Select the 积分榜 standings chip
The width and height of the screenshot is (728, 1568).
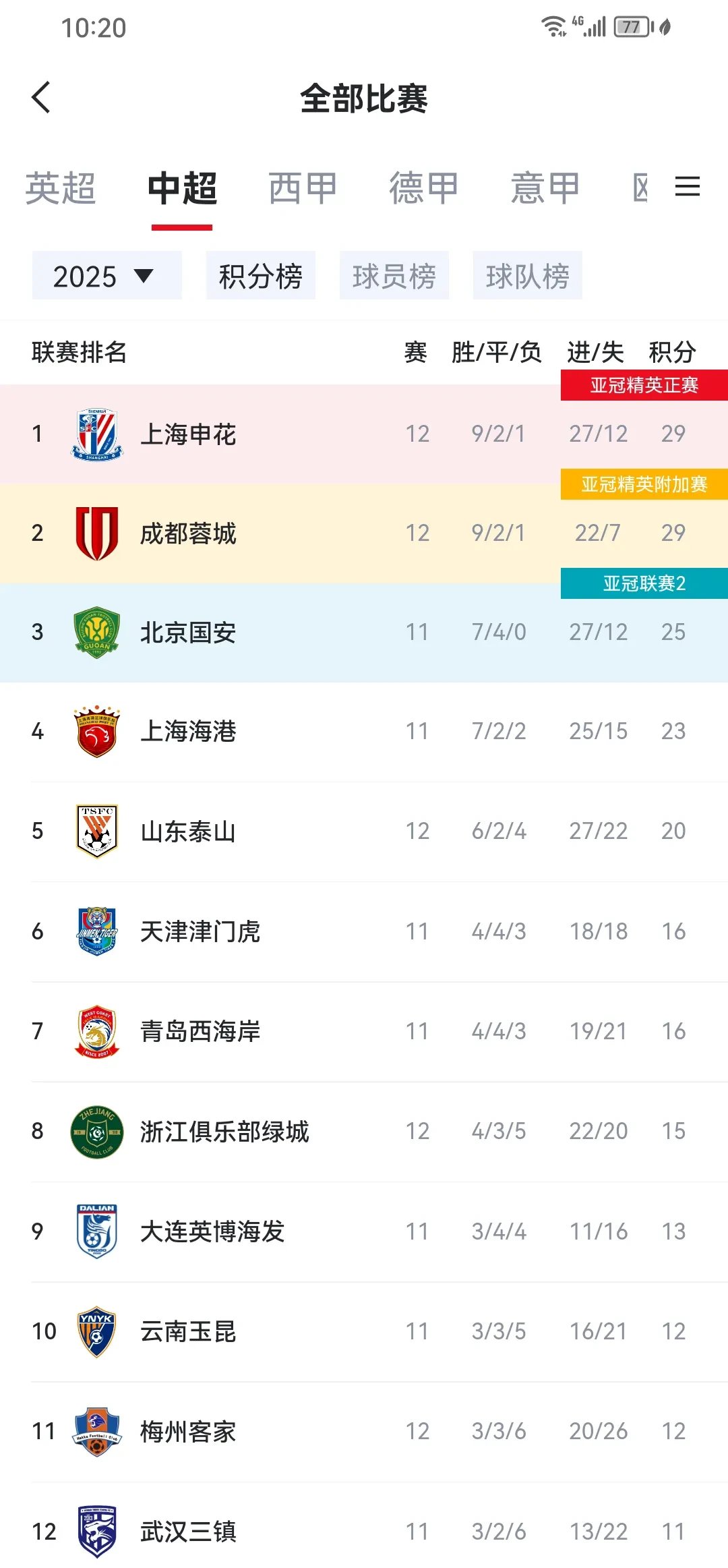[260, 276]
